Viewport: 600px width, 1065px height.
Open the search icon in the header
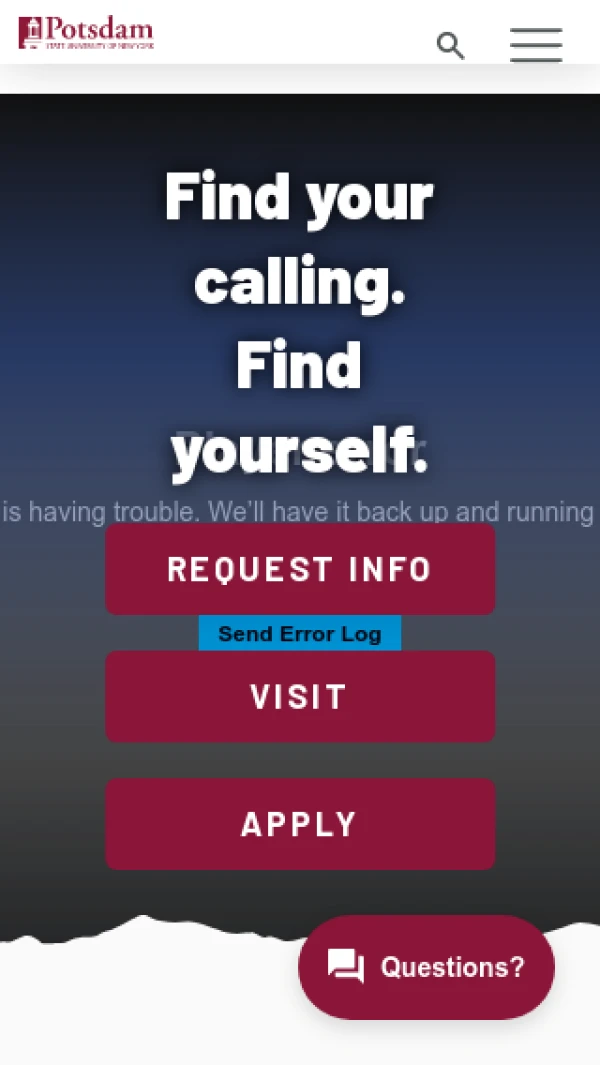(x=451, y=45)
